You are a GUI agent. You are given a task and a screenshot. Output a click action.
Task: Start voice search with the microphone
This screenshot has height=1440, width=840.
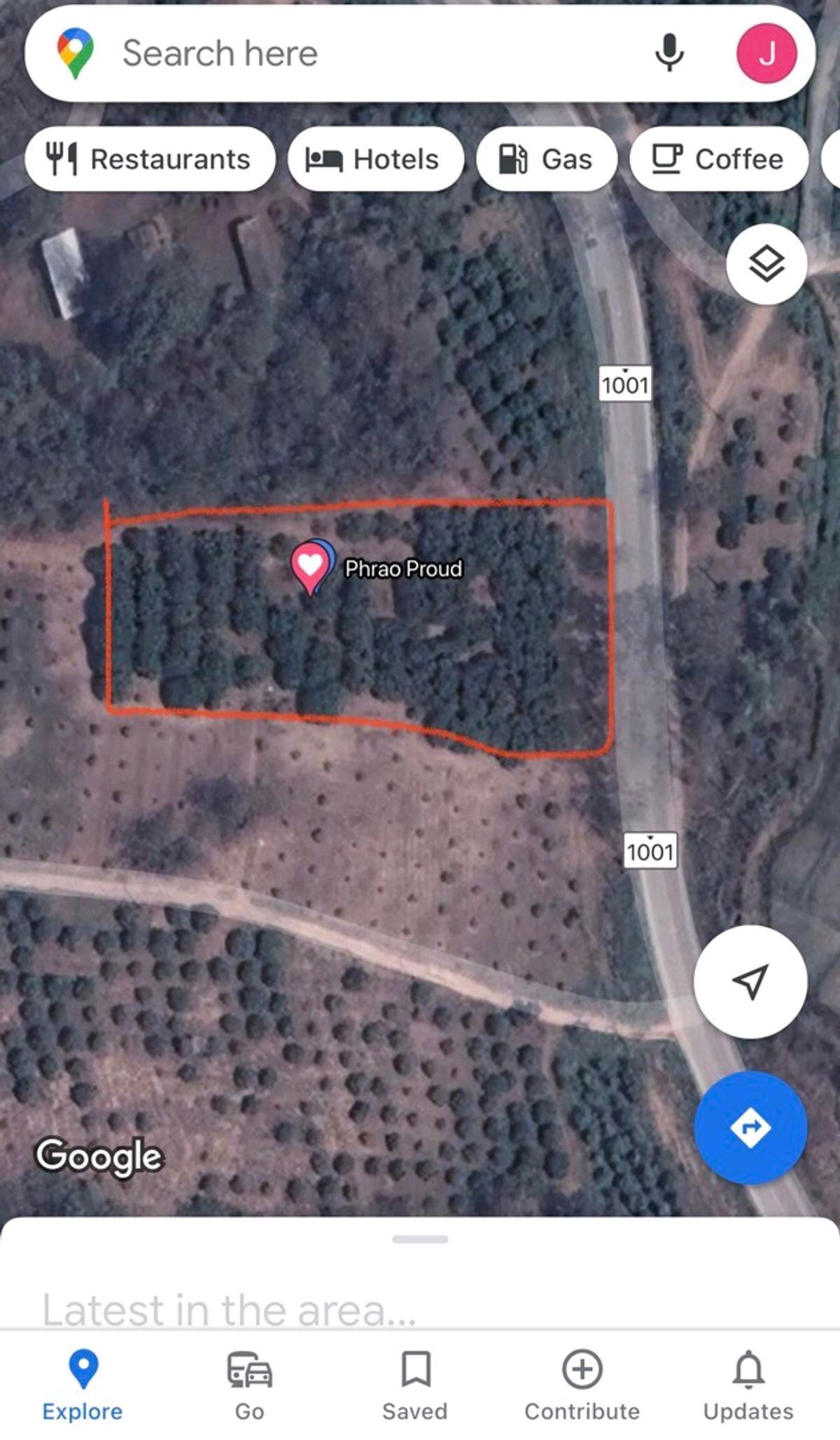pos(668,53)
